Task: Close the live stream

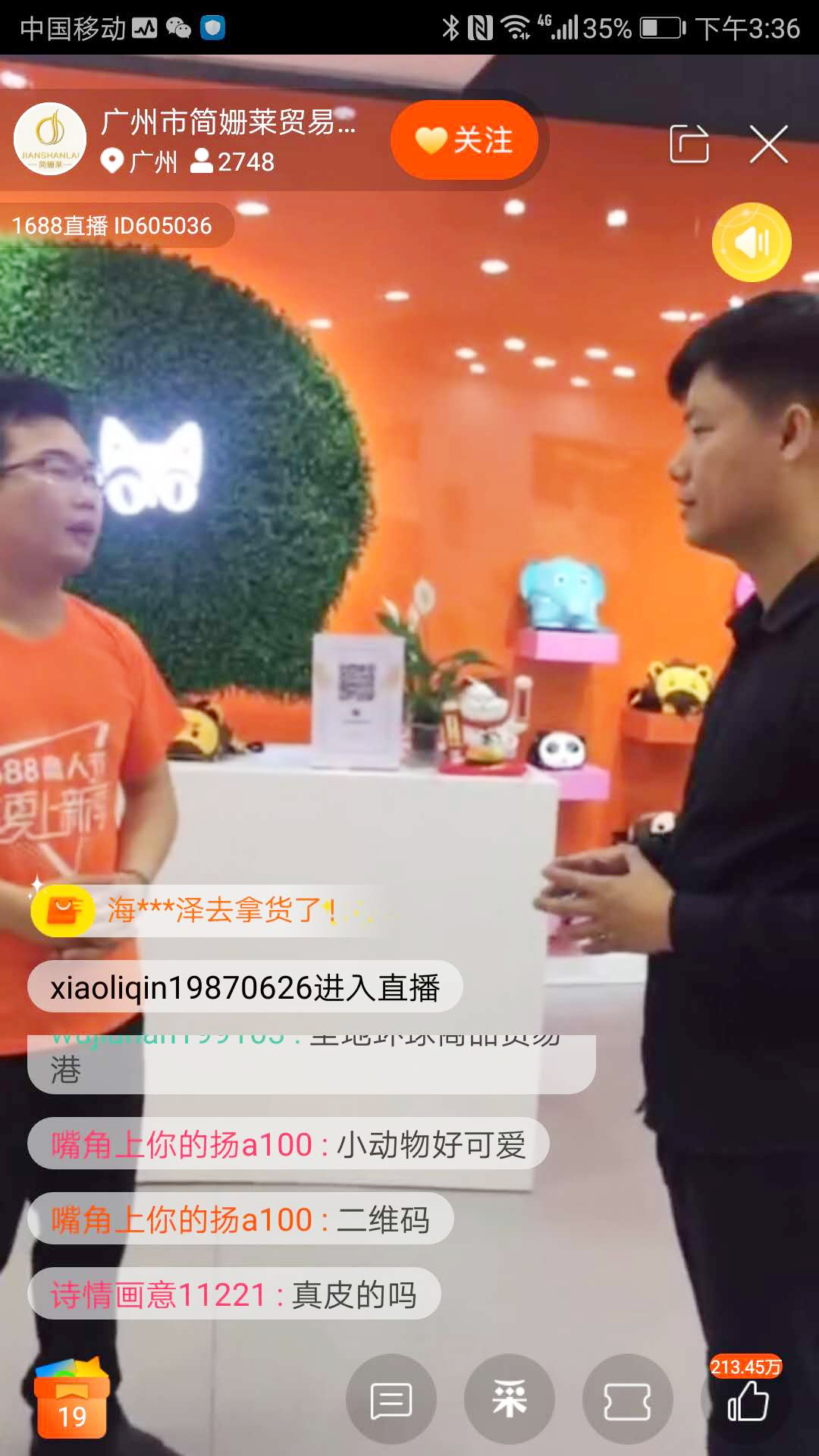Action: pyautogui.click(x=768, y=144)
